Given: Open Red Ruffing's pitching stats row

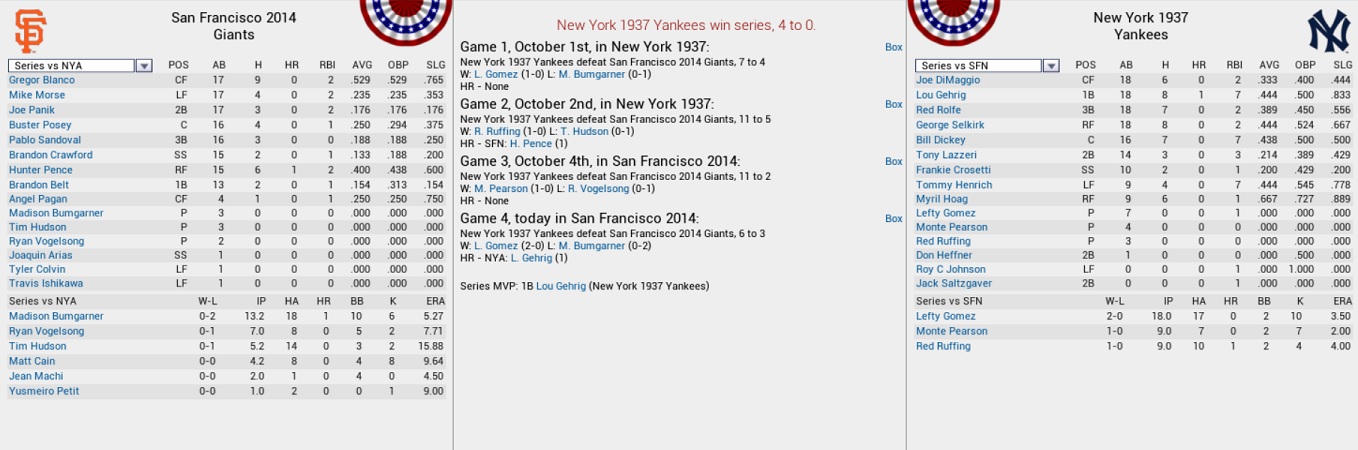Looking at the screenshot, I should [x=943, y=346].
